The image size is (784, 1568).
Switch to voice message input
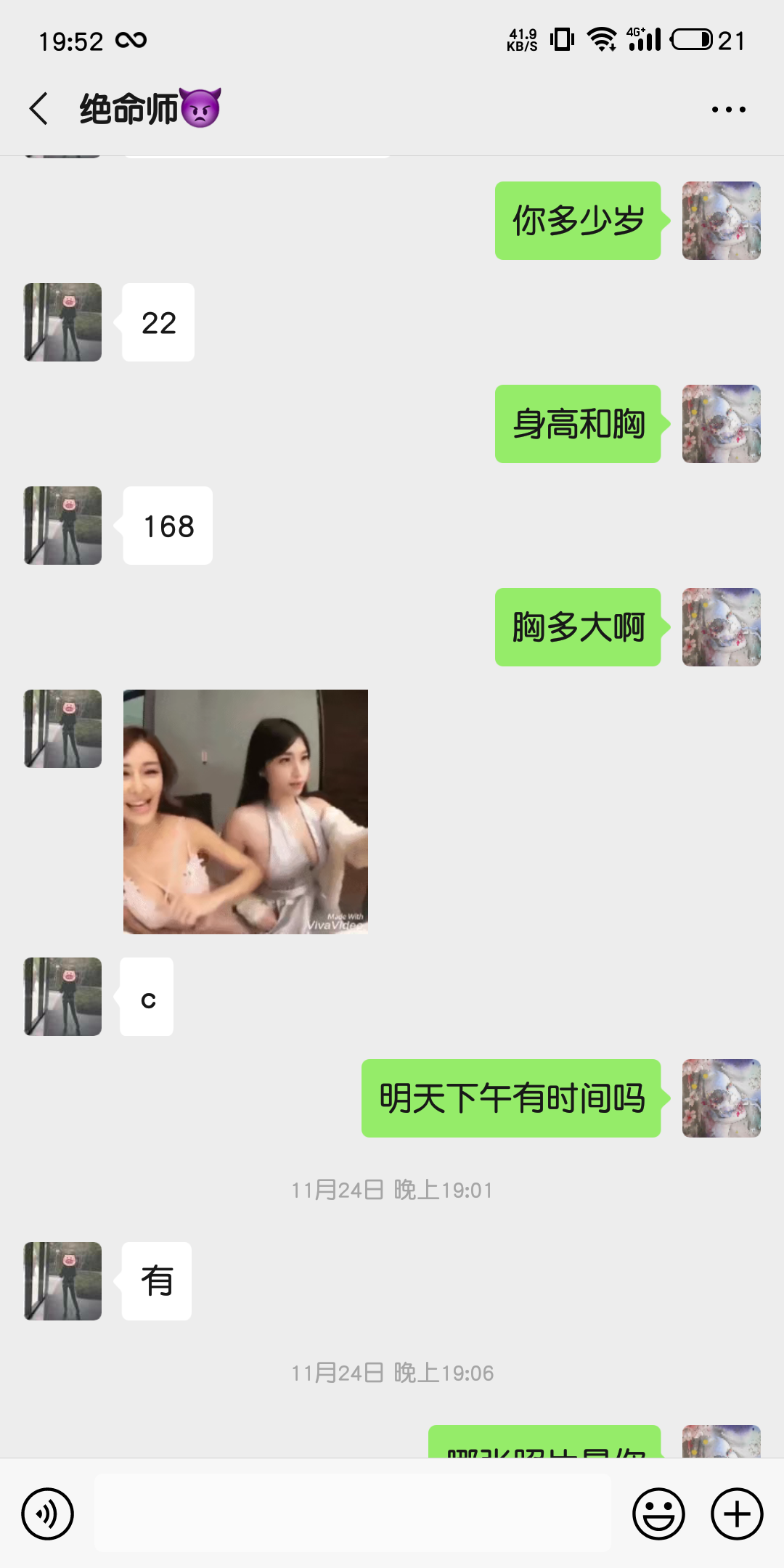pyautogui.click(x=48, y=1514)
